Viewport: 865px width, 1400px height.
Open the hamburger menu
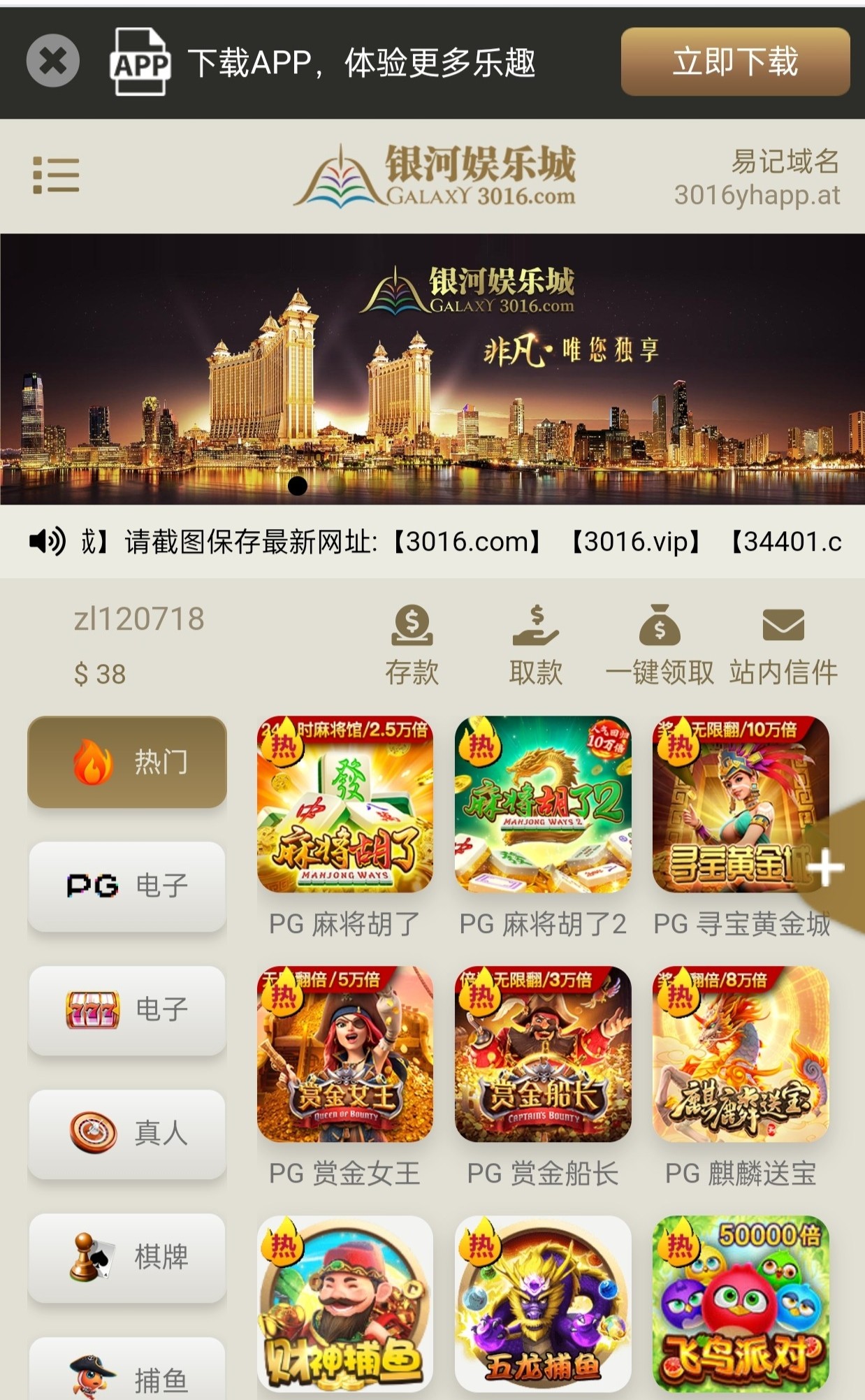[x=56, y=175]
